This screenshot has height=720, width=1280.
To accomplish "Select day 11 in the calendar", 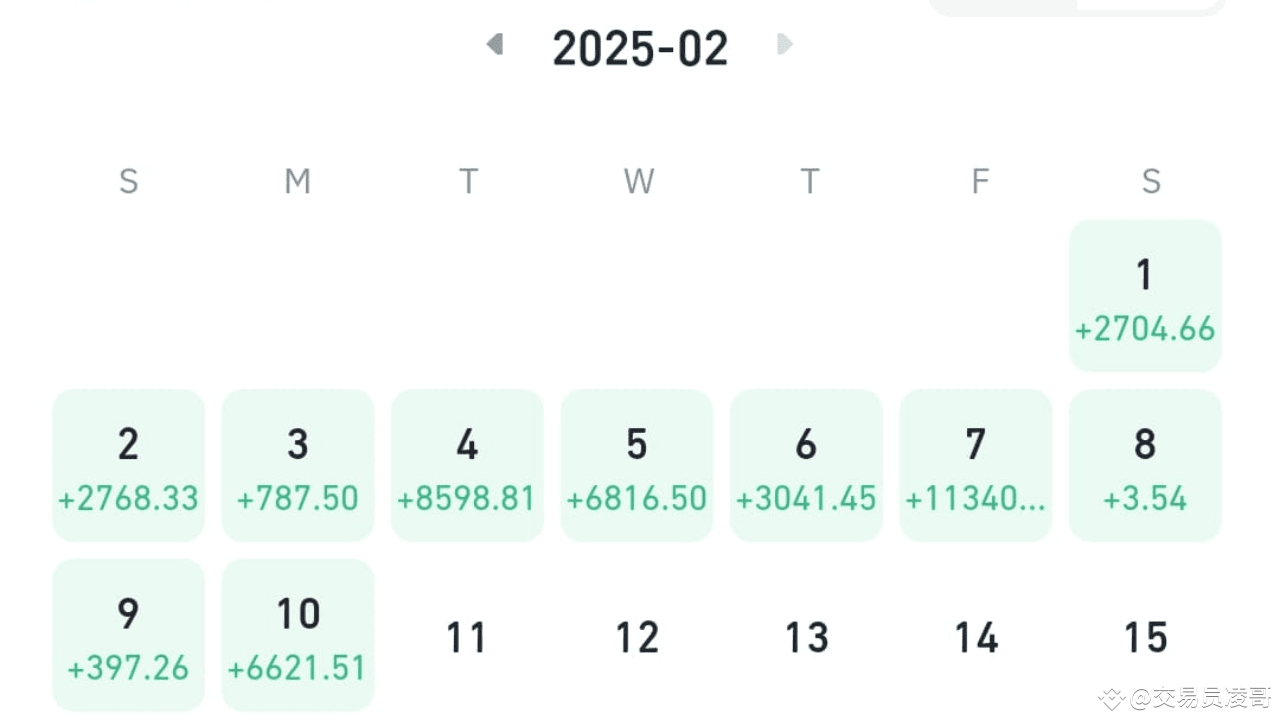I will [466, 637].
